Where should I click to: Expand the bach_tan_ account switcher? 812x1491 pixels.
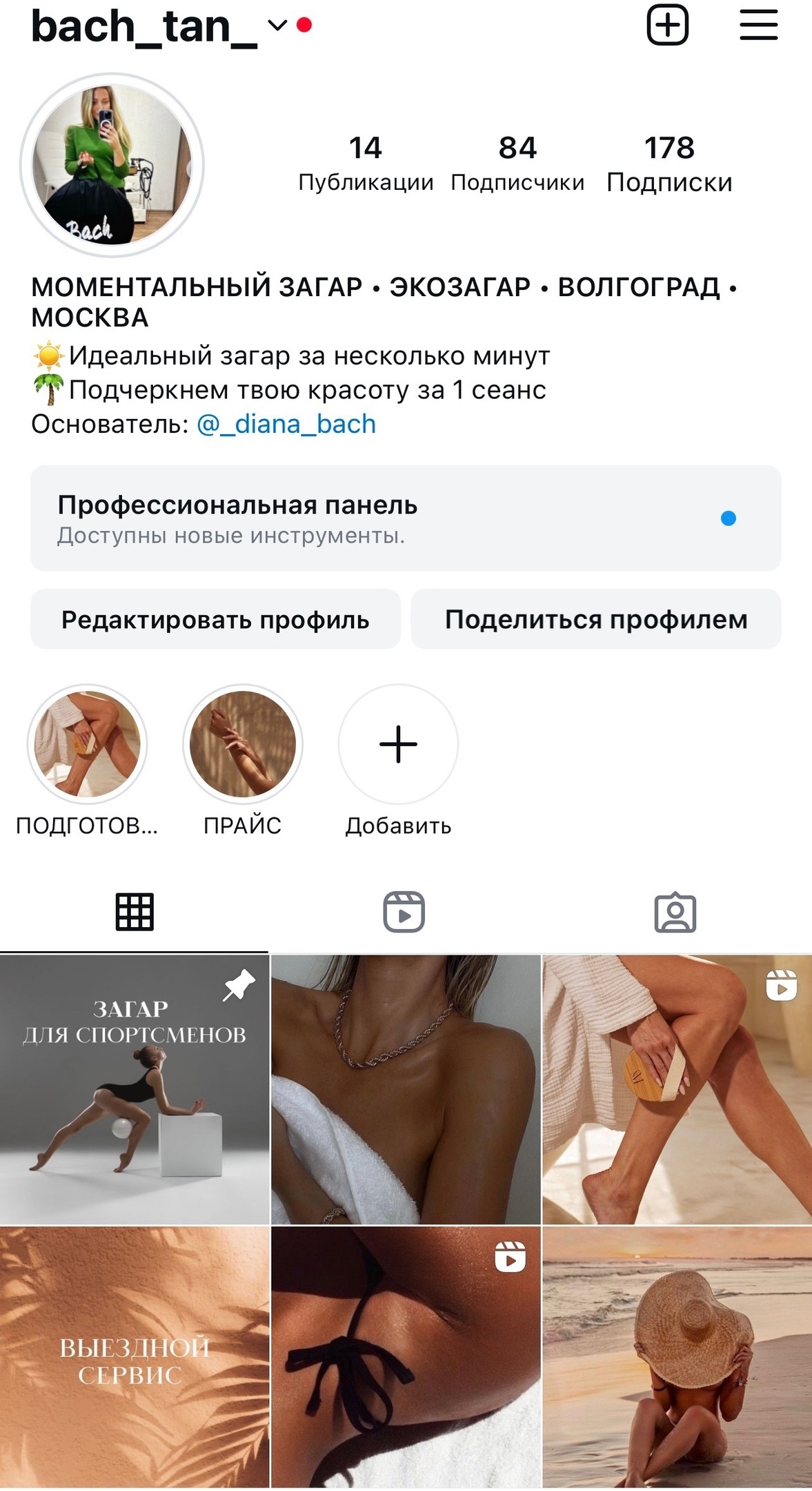(277, 26)
